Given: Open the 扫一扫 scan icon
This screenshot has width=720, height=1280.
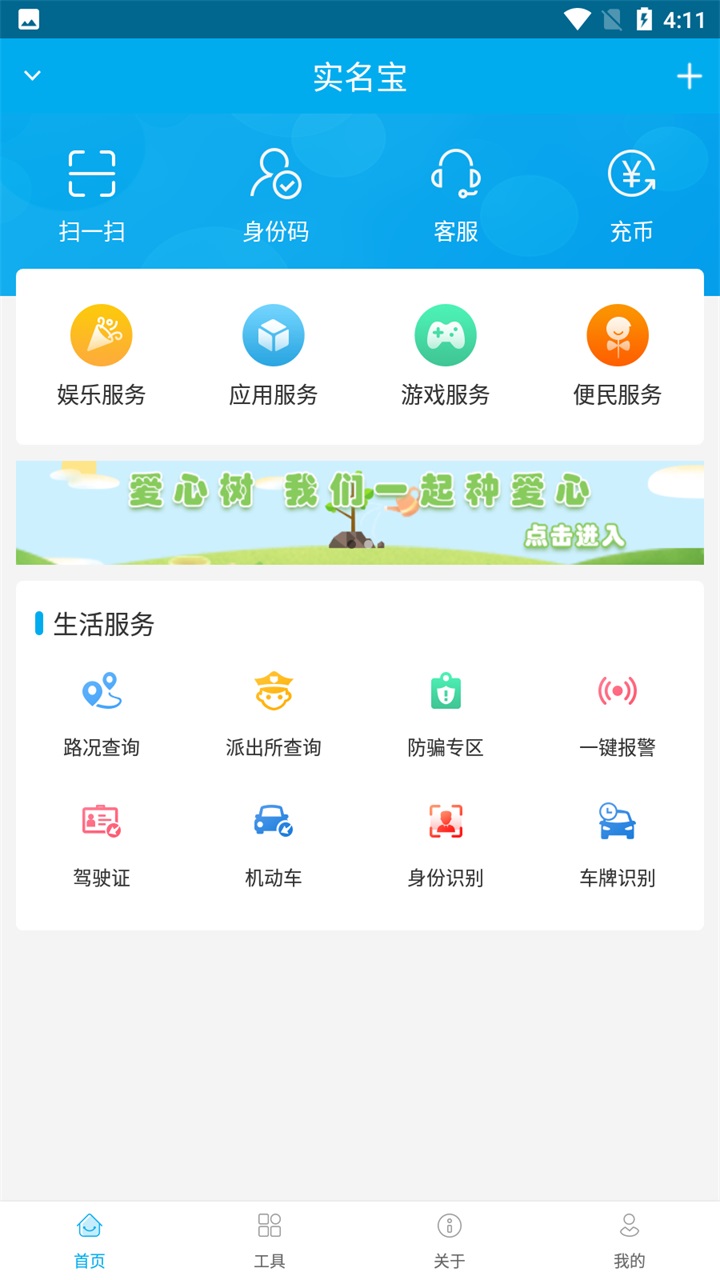Looking at the screenshot, I should click(x=93, y=189).
